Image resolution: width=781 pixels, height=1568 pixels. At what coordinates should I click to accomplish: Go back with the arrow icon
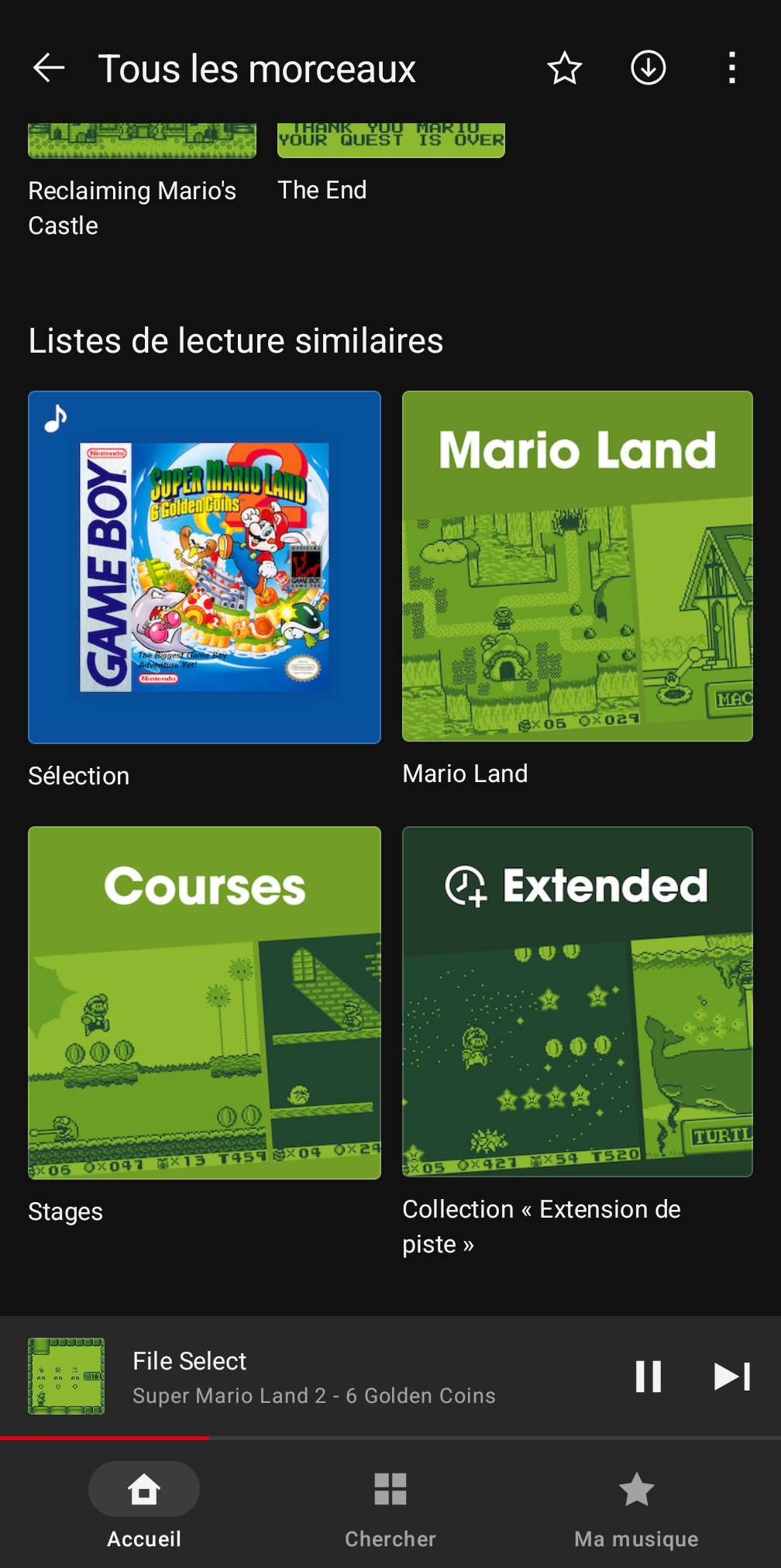(49, 68)
